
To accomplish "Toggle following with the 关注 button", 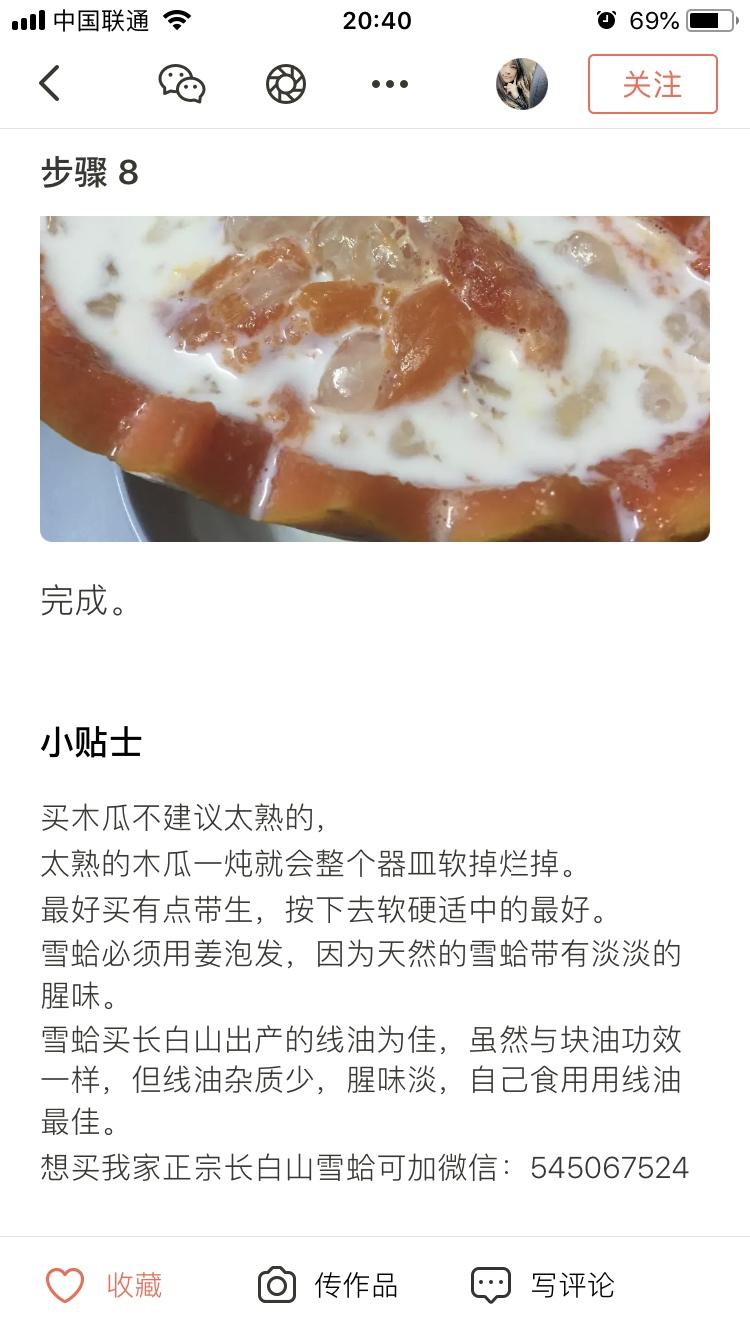I will pyautogui.click(x=653, y=85).
